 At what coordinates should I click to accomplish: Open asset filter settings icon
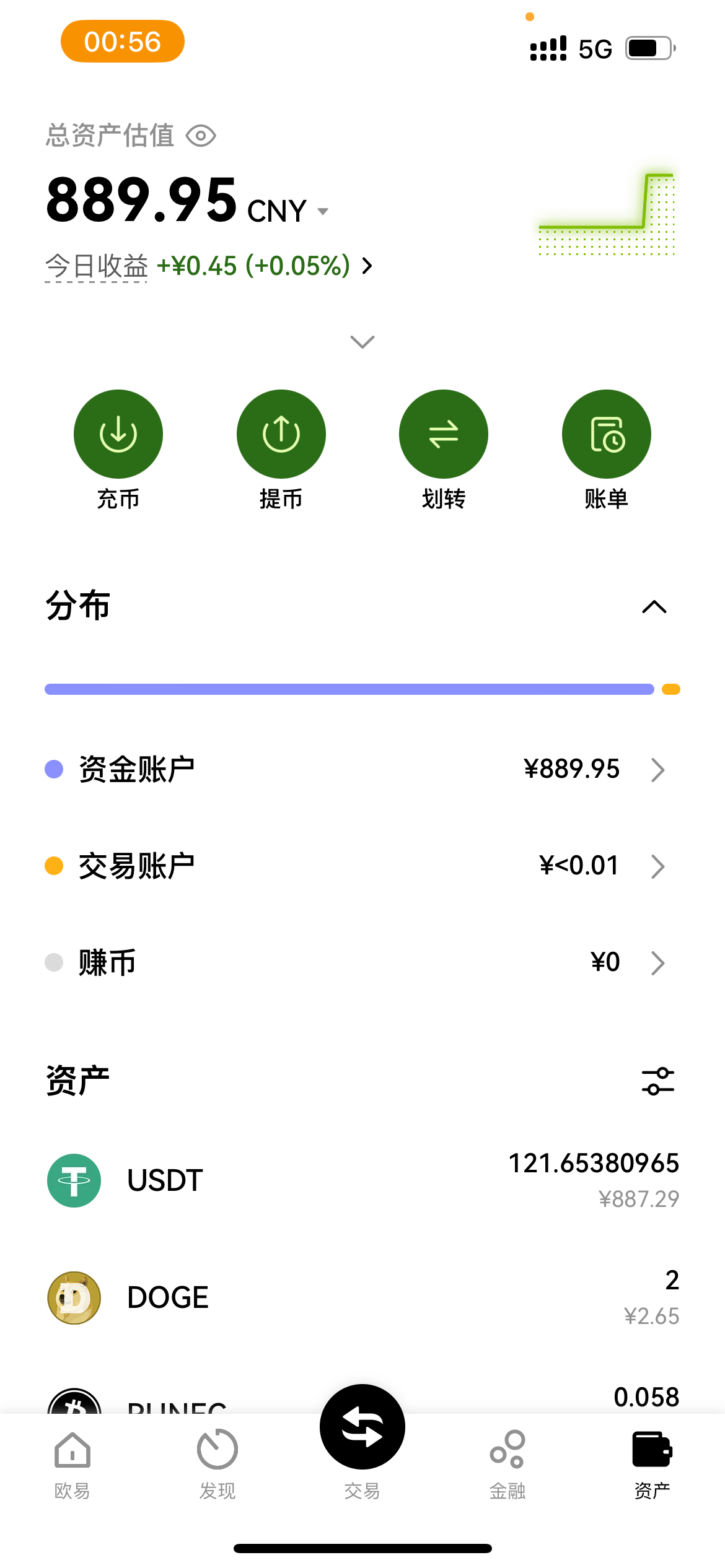point(657,1081)
